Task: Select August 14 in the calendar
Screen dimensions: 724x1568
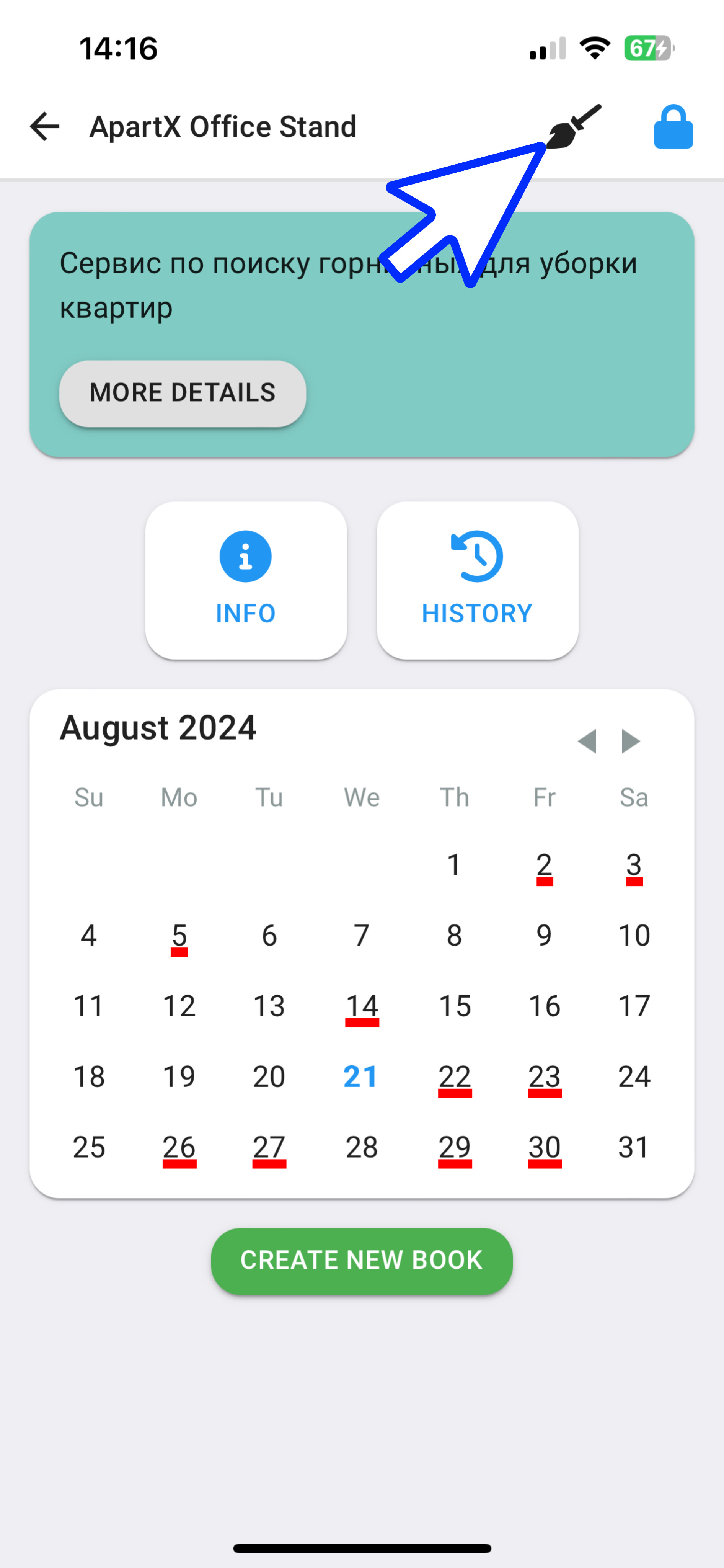Action: [x=361, y=1006]
